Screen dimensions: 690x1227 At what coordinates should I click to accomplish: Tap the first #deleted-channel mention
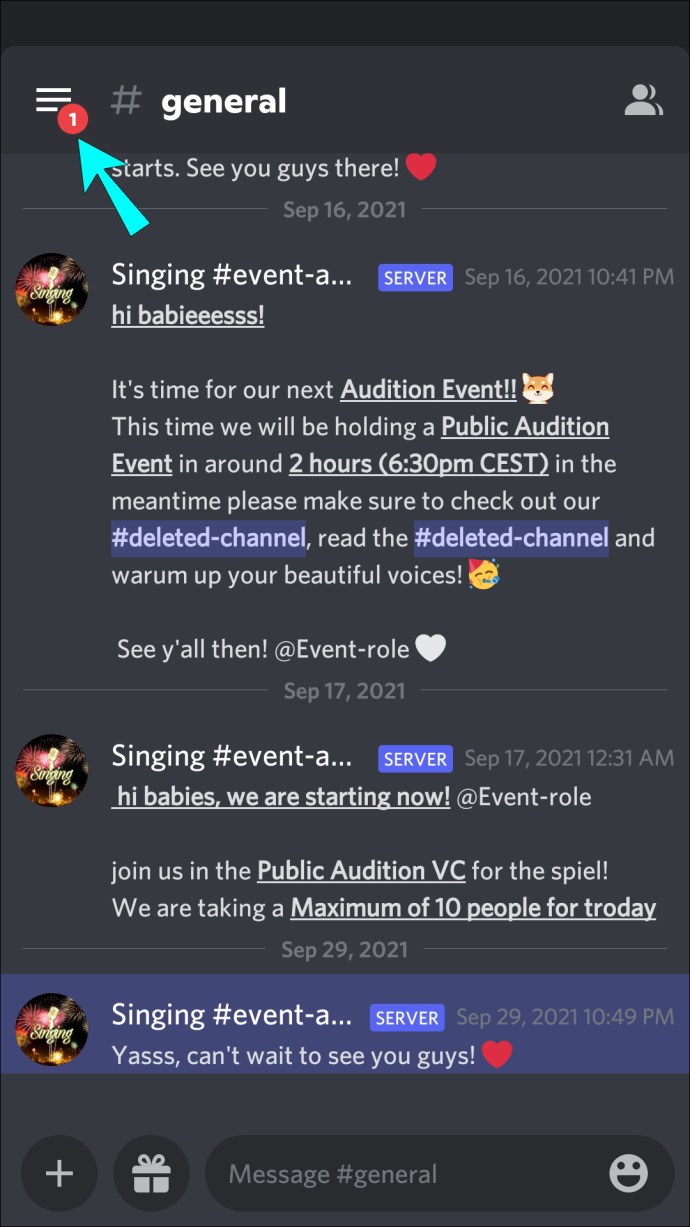coord(208,538)
